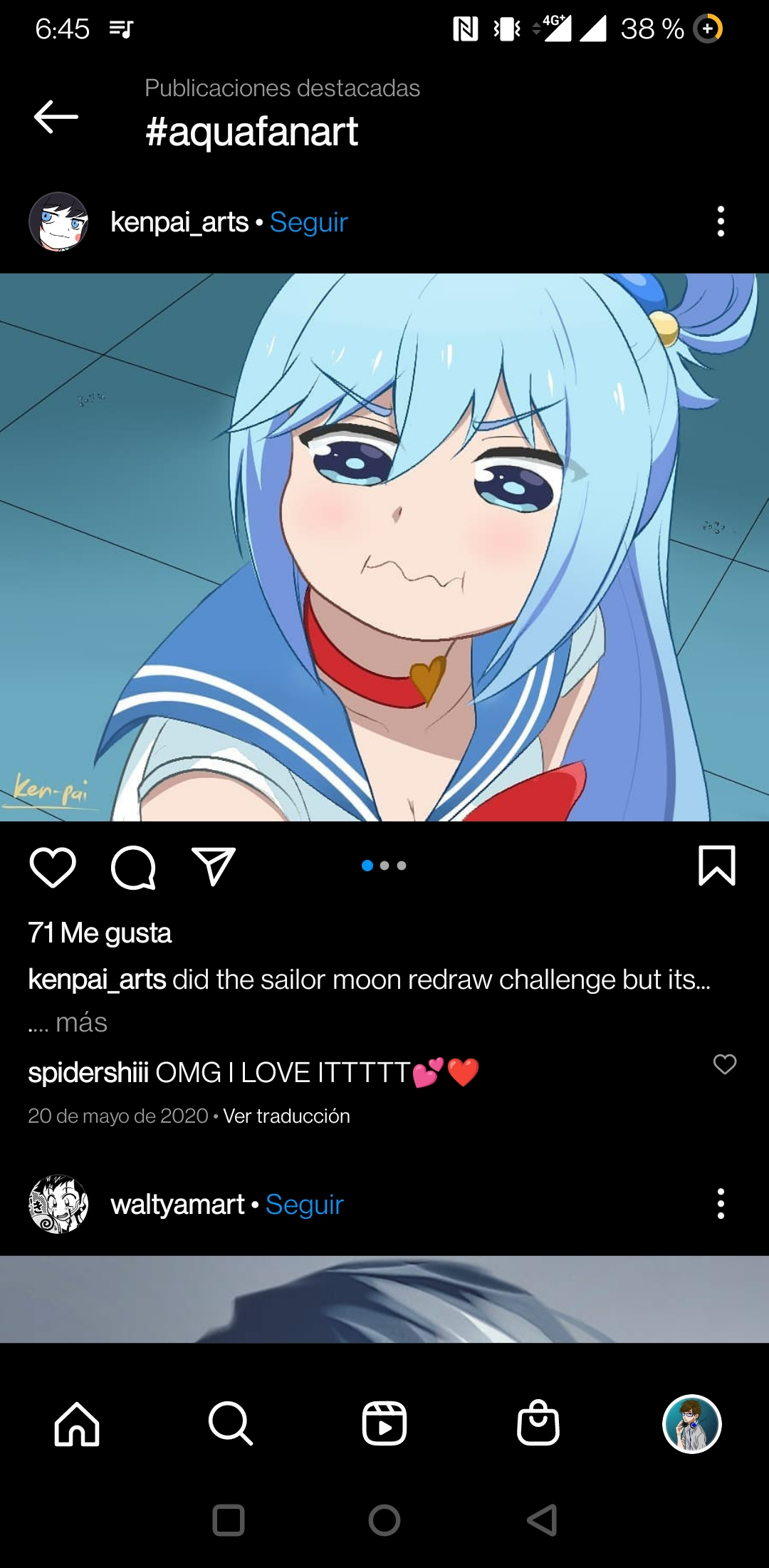Bookmark the kenpai_arts post

716,866
